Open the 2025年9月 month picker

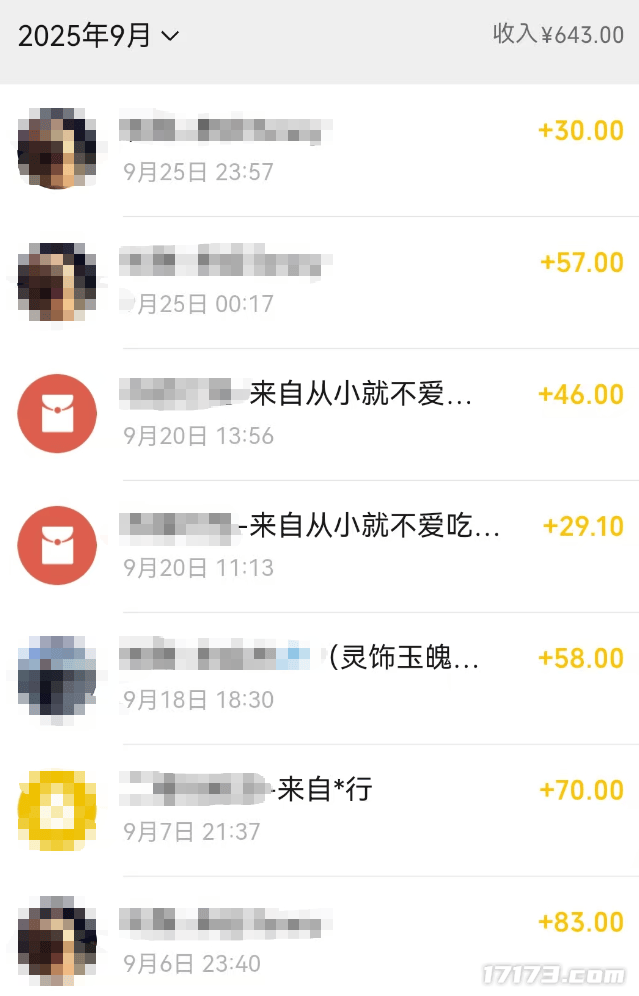(x=98, y=36)
